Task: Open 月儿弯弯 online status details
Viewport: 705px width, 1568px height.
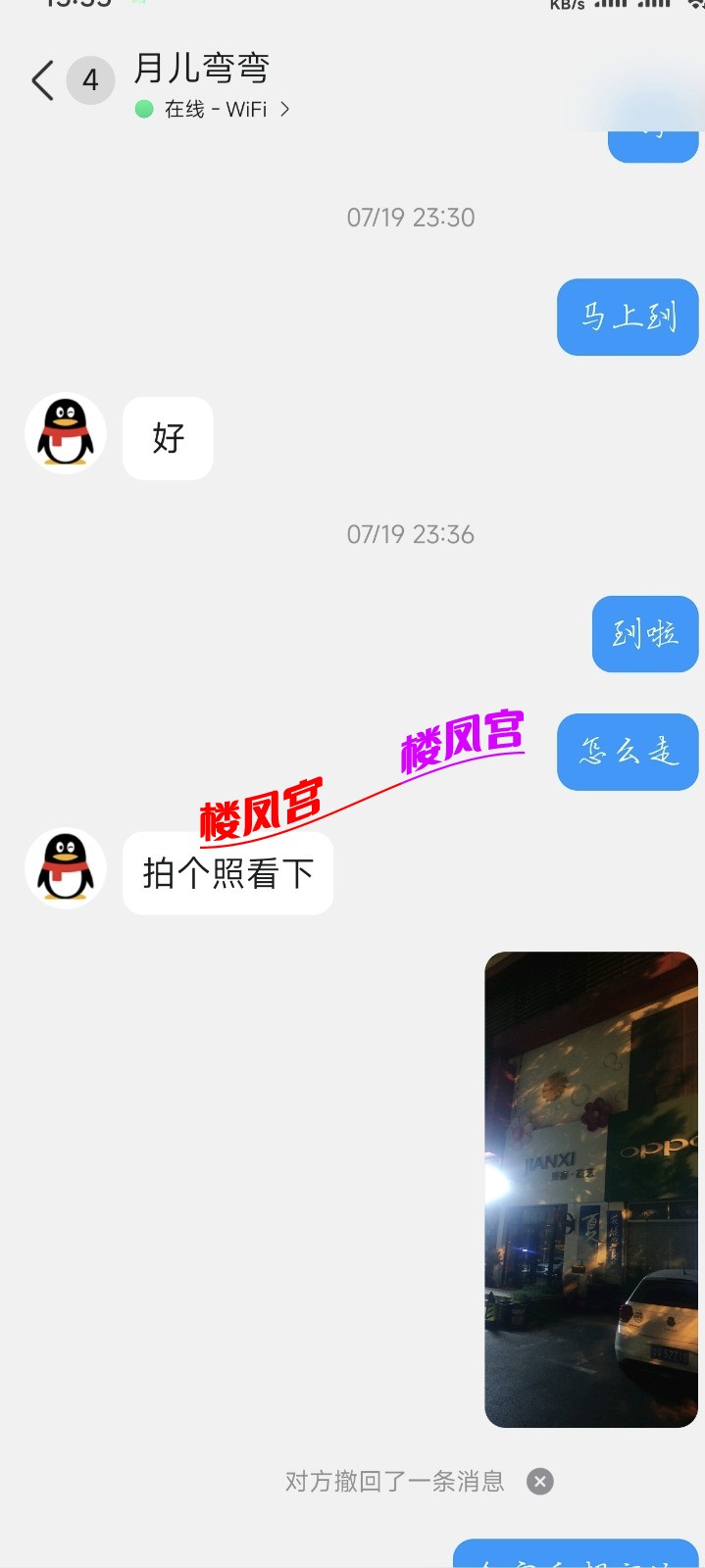Action: (214, 109)
